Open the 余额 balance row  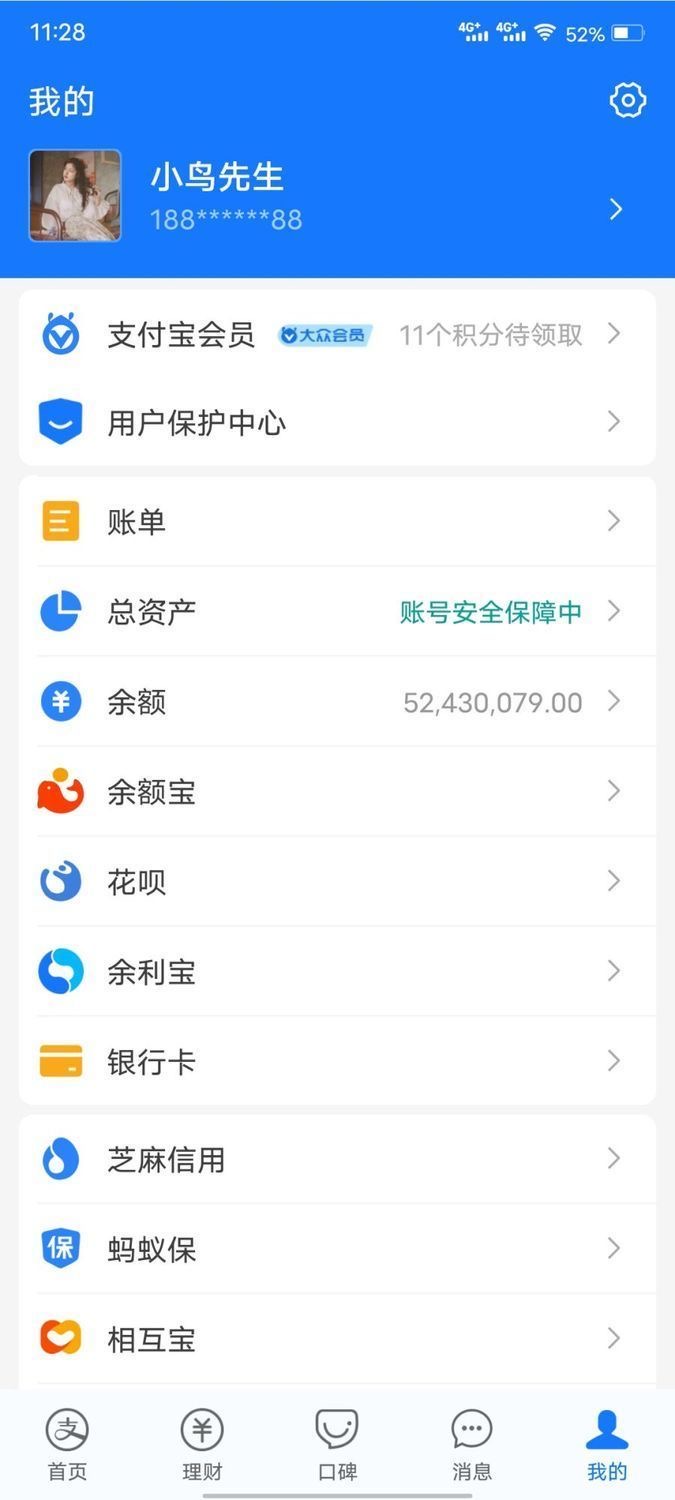click(337, 702)
